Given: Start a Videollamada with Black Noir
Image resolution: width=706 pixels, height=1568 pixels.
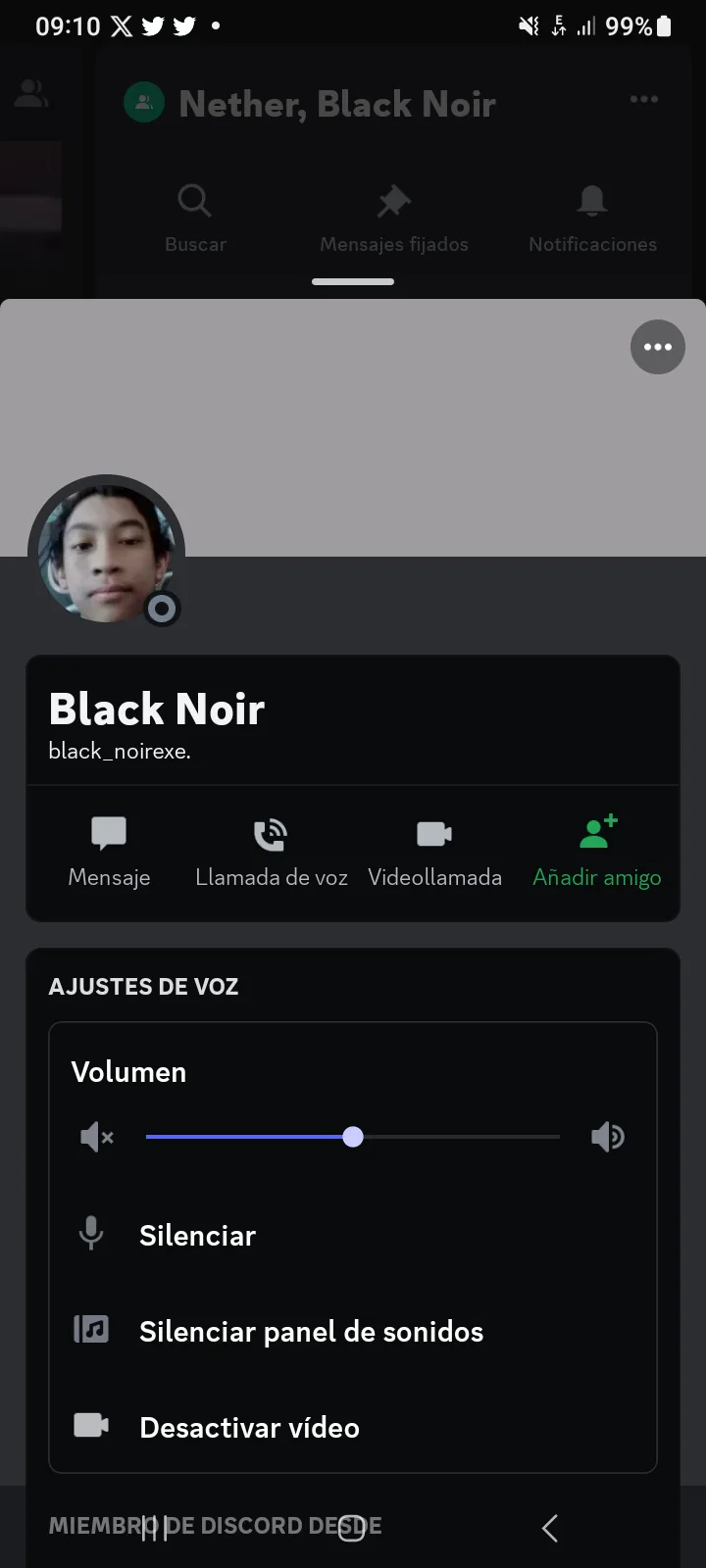Looking at the screenshot, I should [434, 853].
